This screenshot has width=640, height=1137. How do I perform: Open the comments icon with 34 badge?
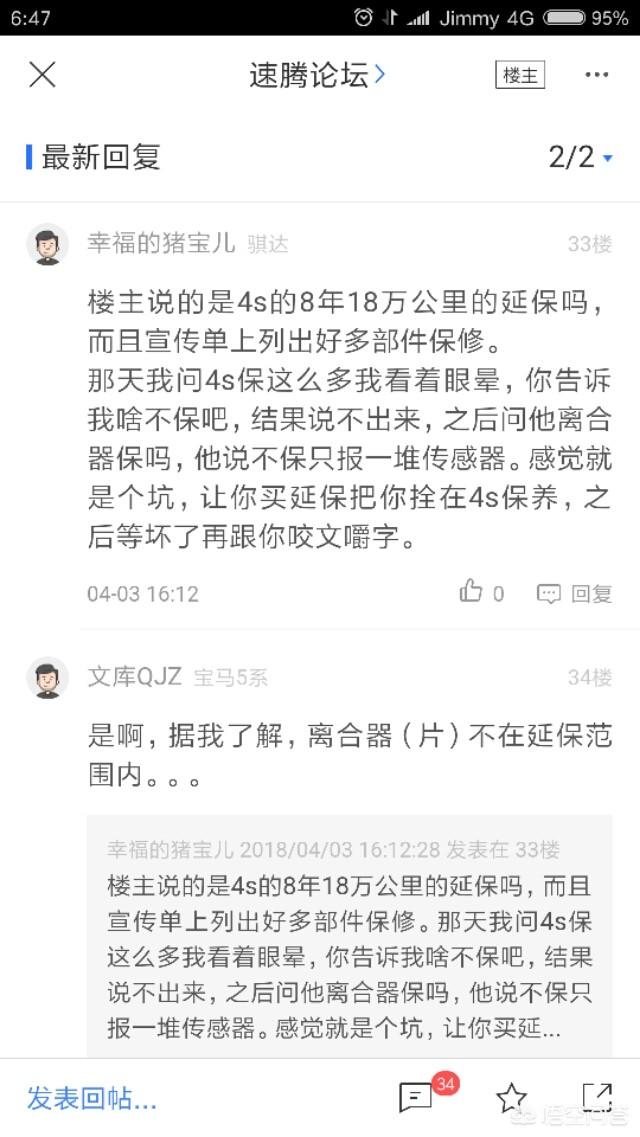pyautogui.click(x=418, y=1097)
